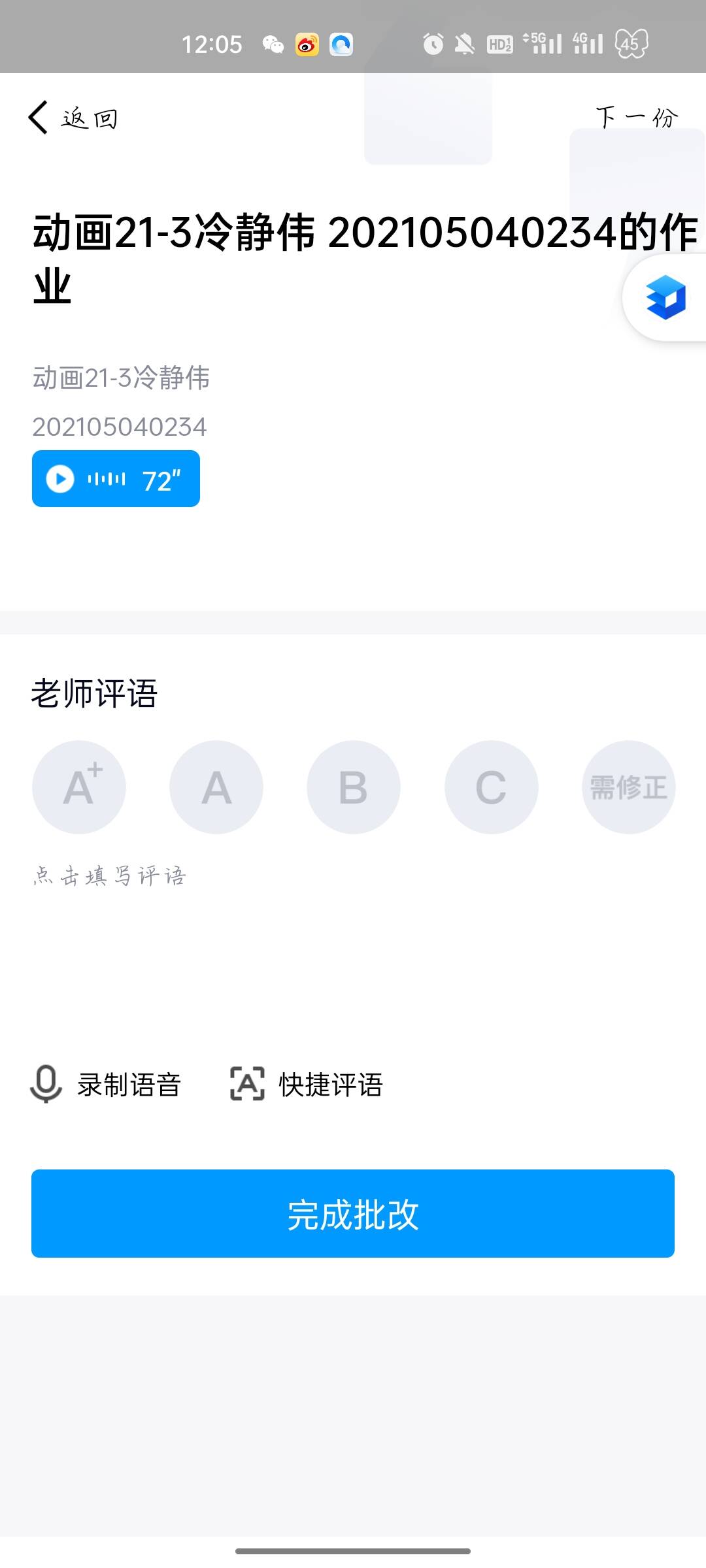The width and height of the screenshot is (706, 1568).
Task: Go back with the 返回 arrow
Action: point(73,118)
